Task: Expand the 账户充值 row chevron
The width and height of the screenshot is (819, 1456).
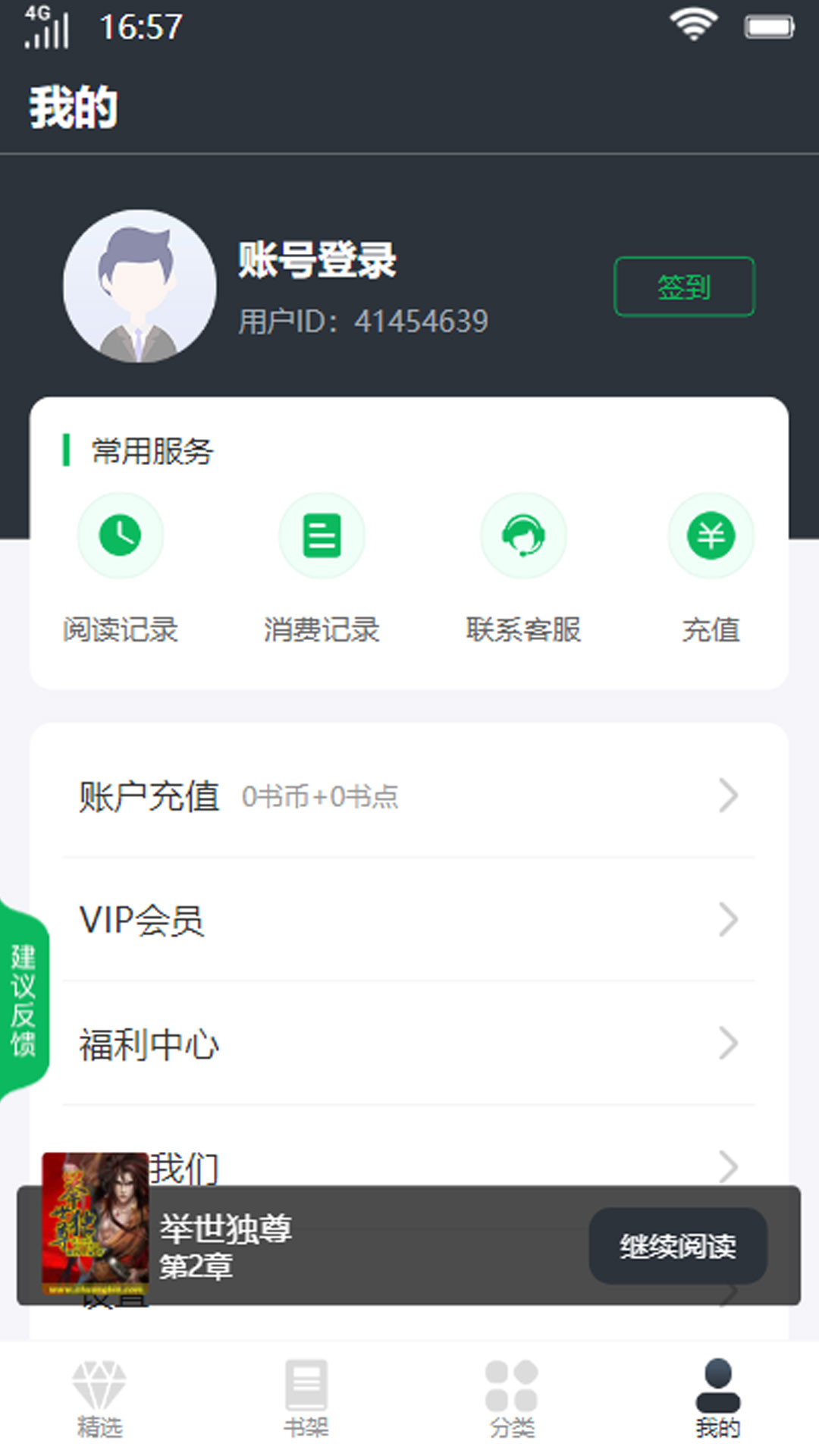Action: [730, 796]
